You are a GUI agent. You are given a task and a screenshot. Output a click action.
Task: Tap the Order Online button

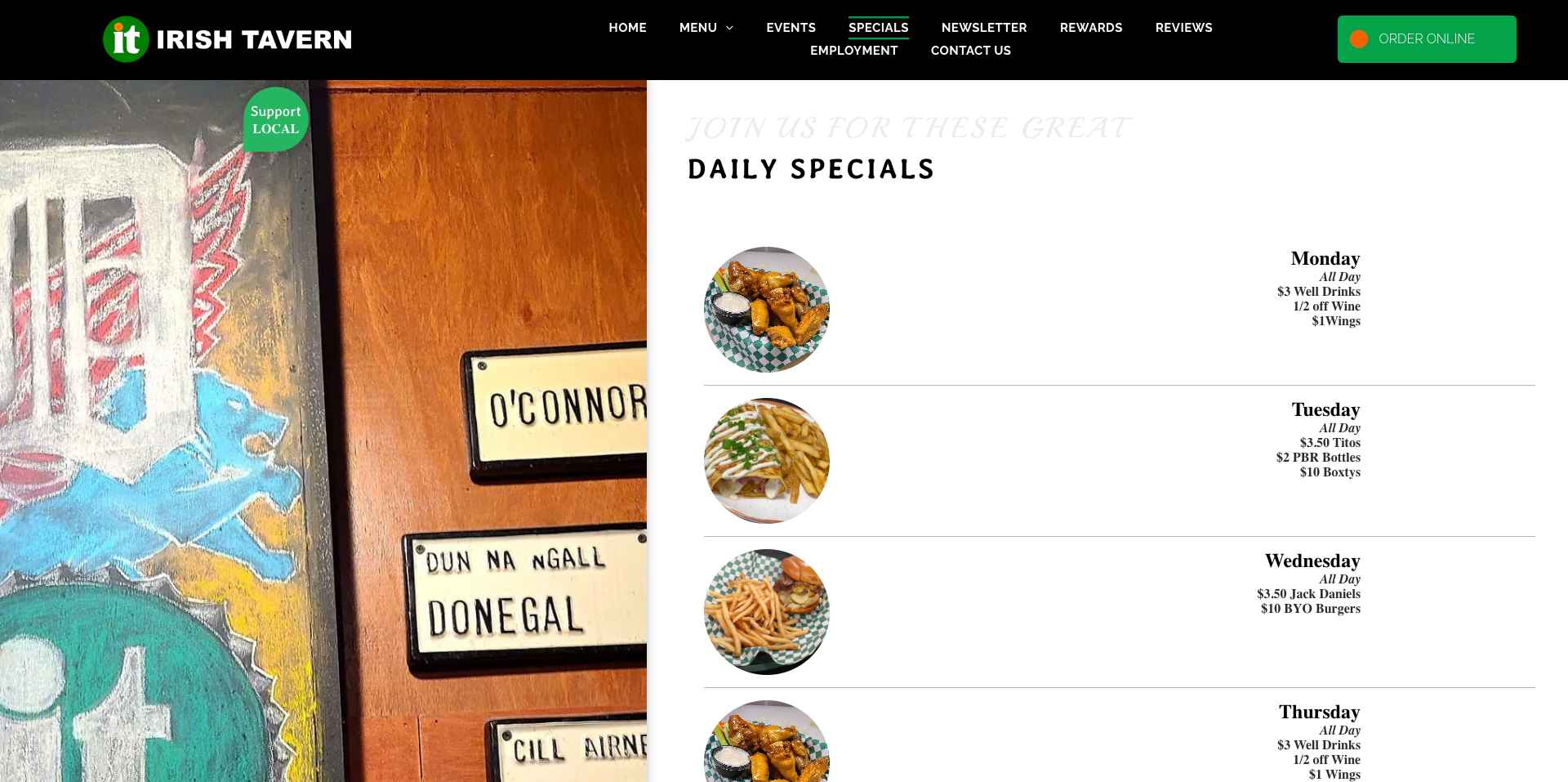tap(1426, 39)
